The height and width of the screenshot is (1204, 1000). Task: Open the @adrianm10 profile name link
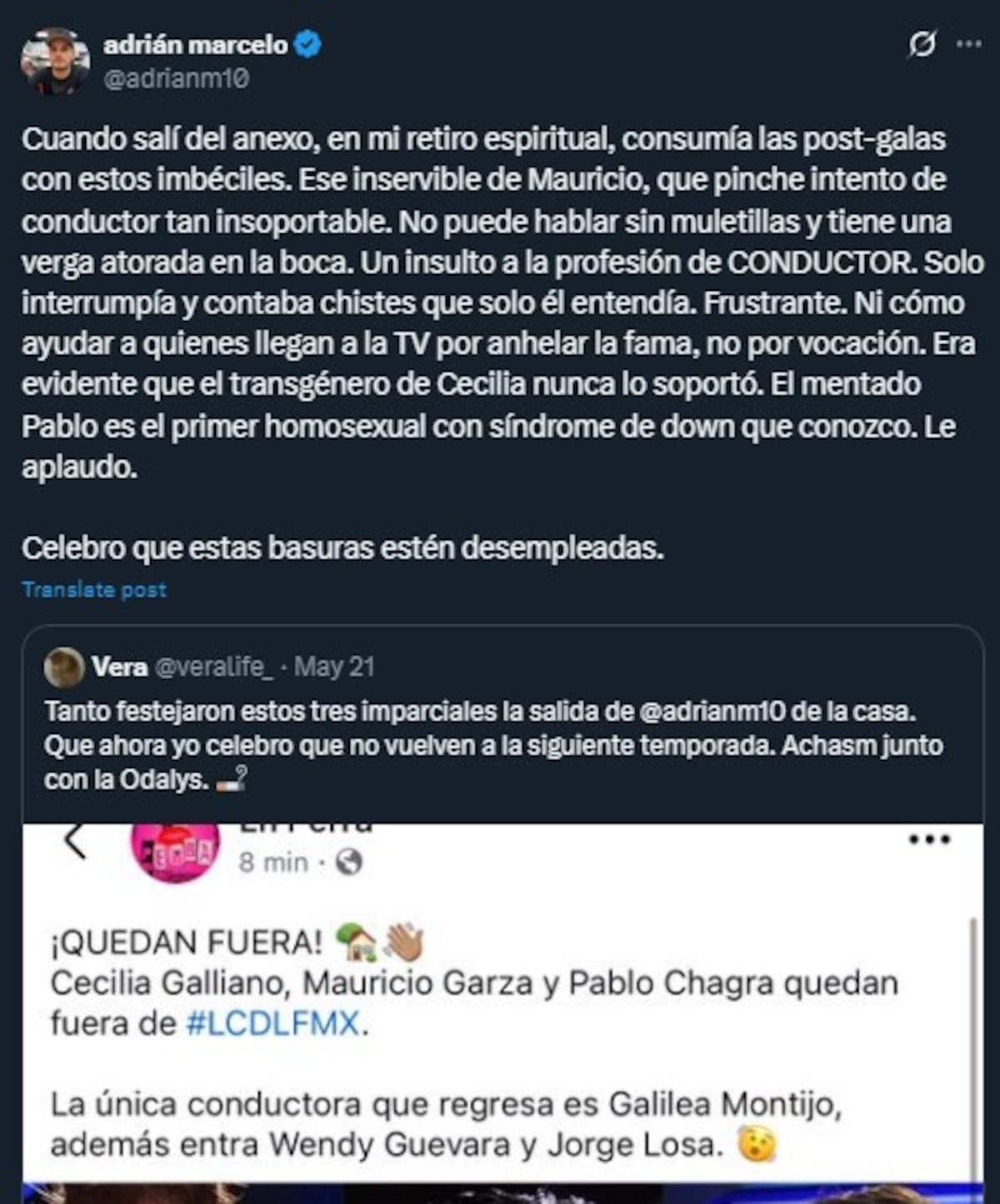tap(175, 78)
